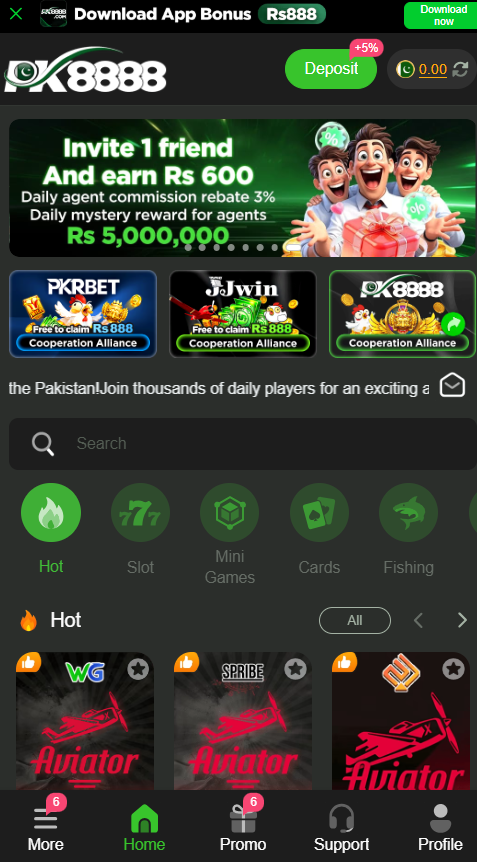Select the Slot category
The height and width of the screenshot is (862, 477).
pos(140,530)
